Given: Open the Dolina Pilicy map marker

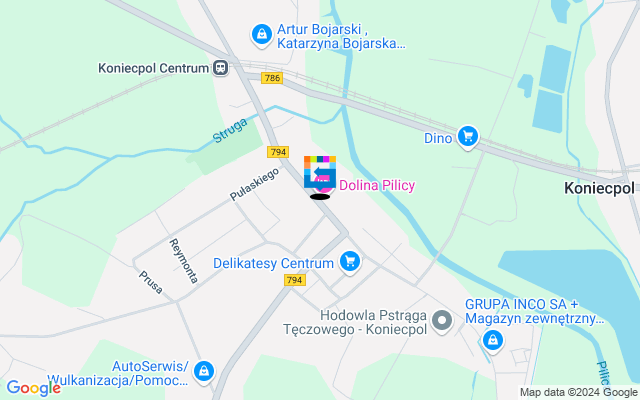Looking at the screenshot, I should 320,176.
